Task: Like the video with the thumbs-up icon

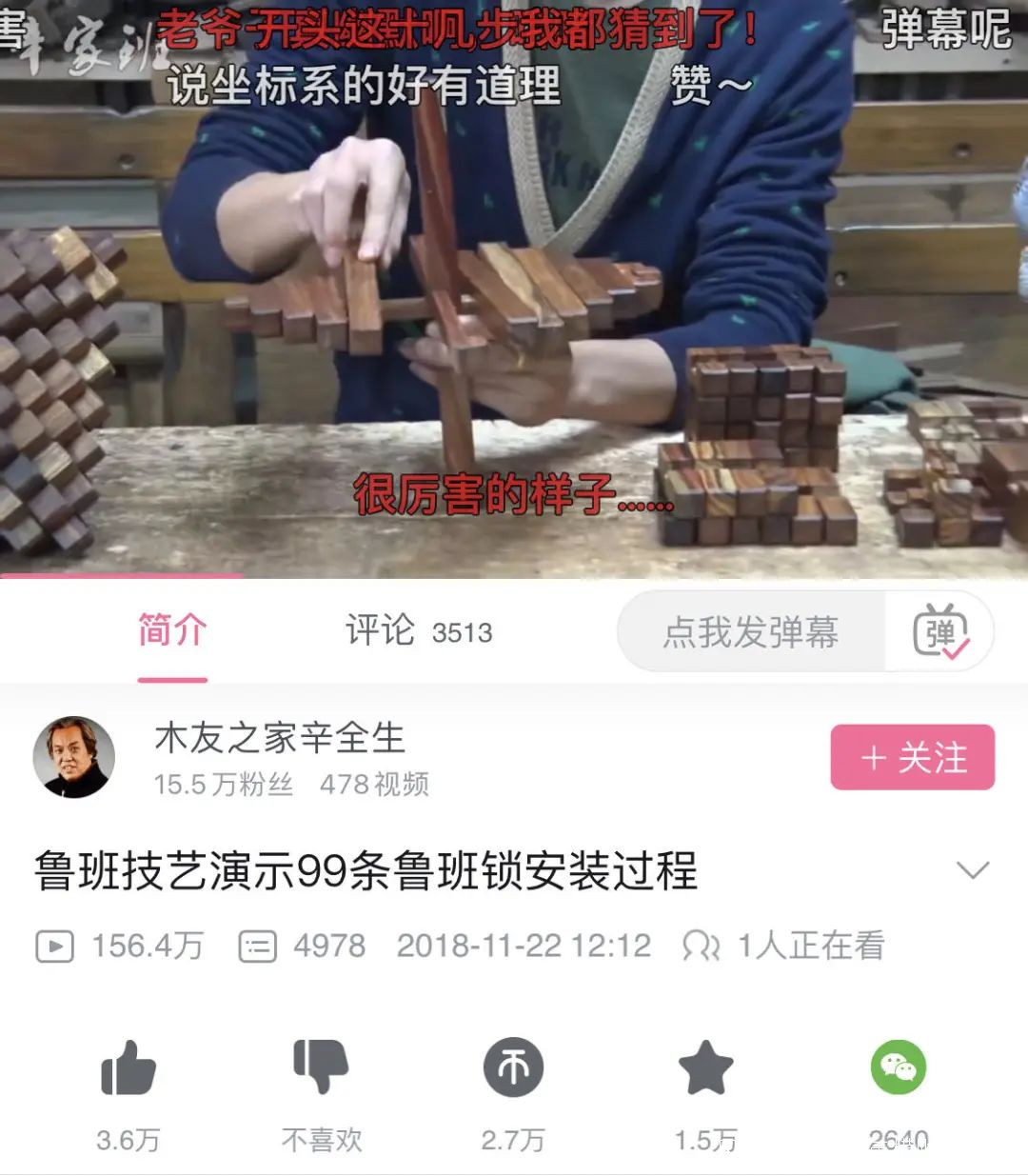Action: [128, 1068]
